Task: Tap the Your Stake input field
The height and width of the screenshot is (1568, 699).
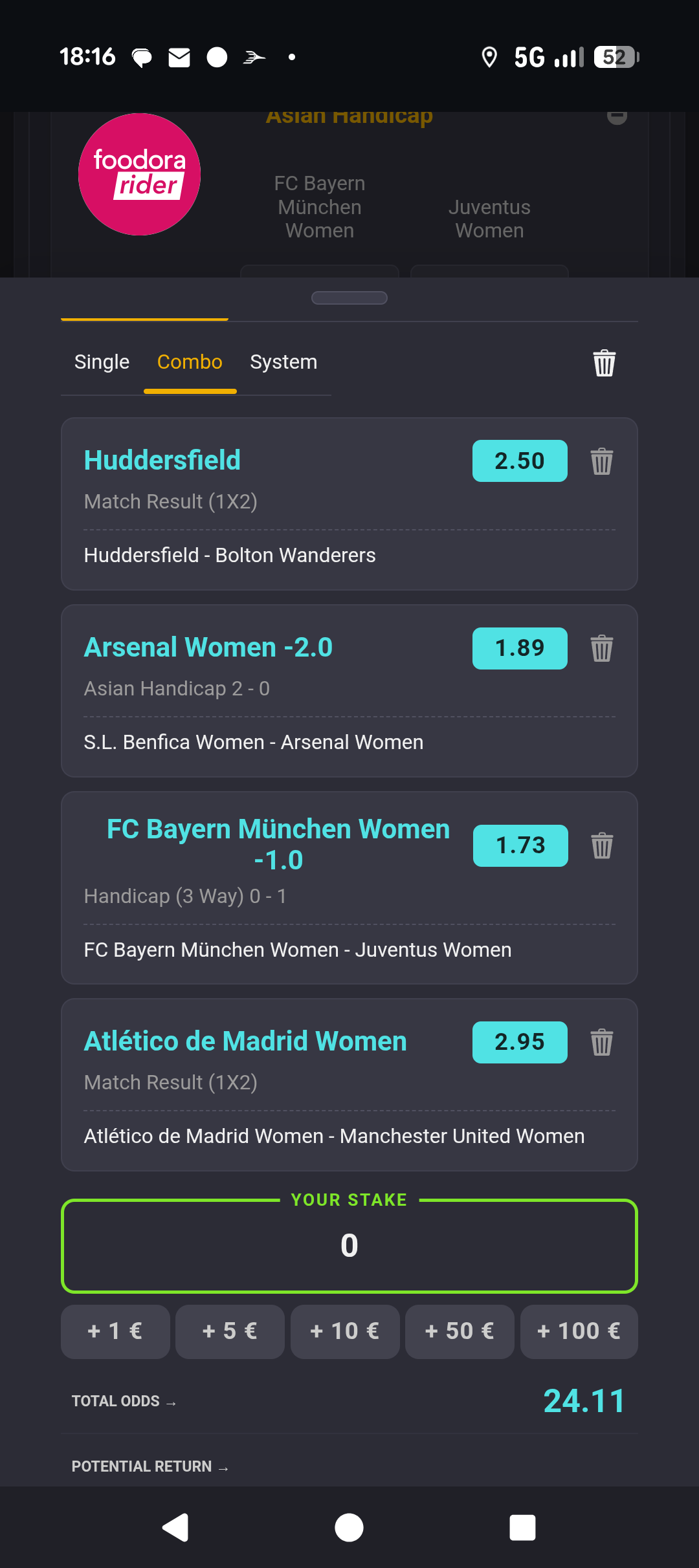Action: [x=349, y=1246]
